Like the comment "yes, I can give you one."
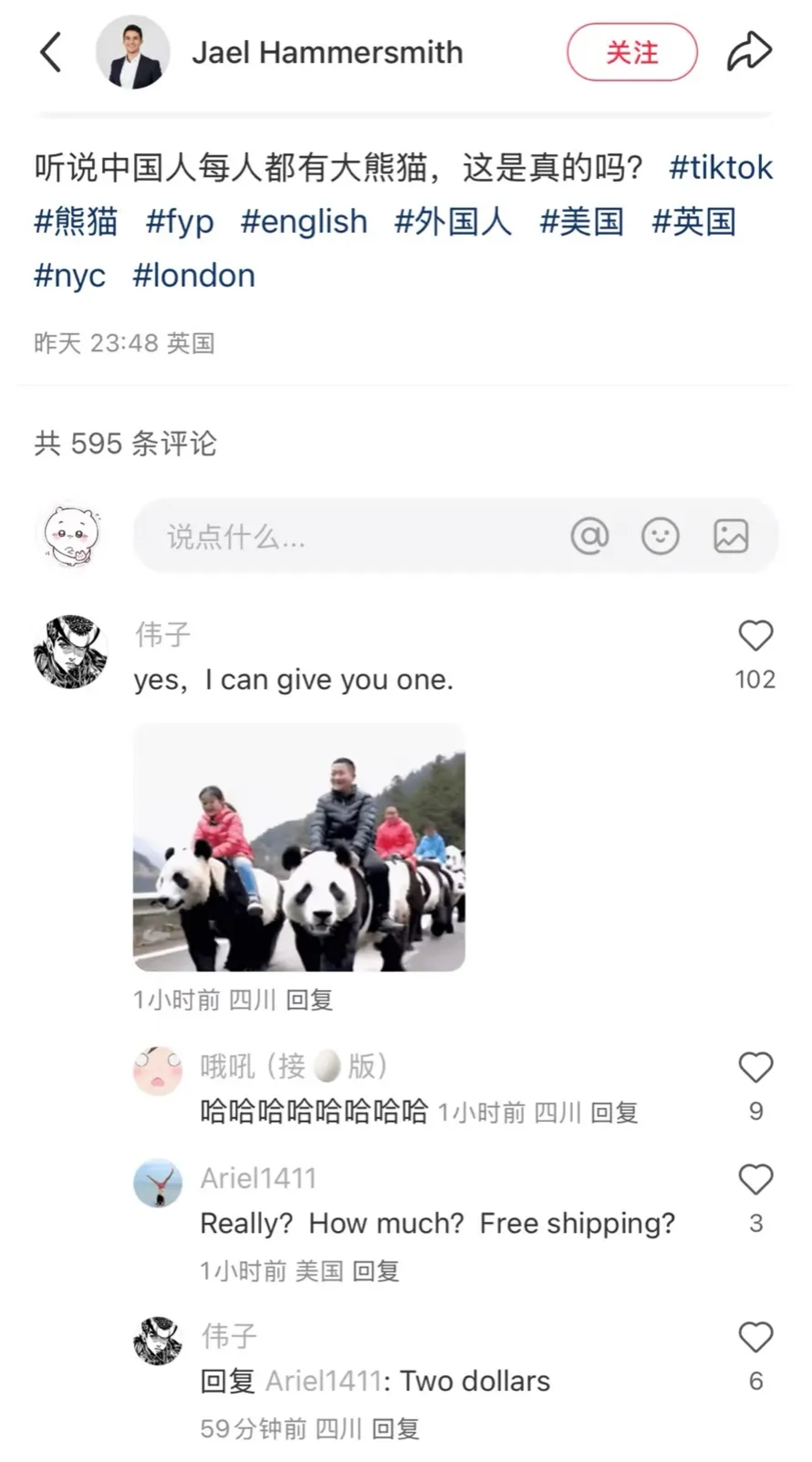812x1462 pixels. 755,636
